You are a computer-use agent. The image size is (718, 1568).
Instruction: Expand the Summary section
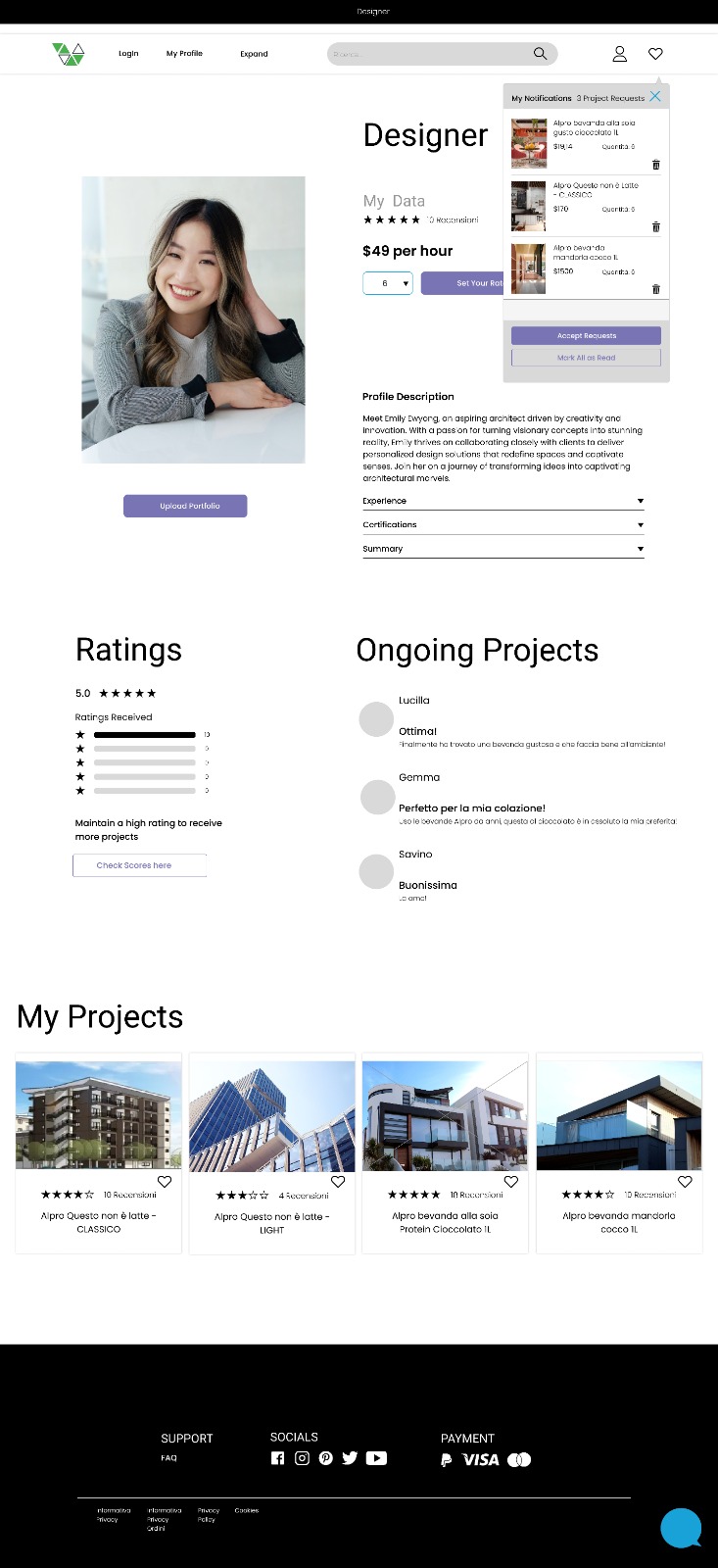click(503, 549)
